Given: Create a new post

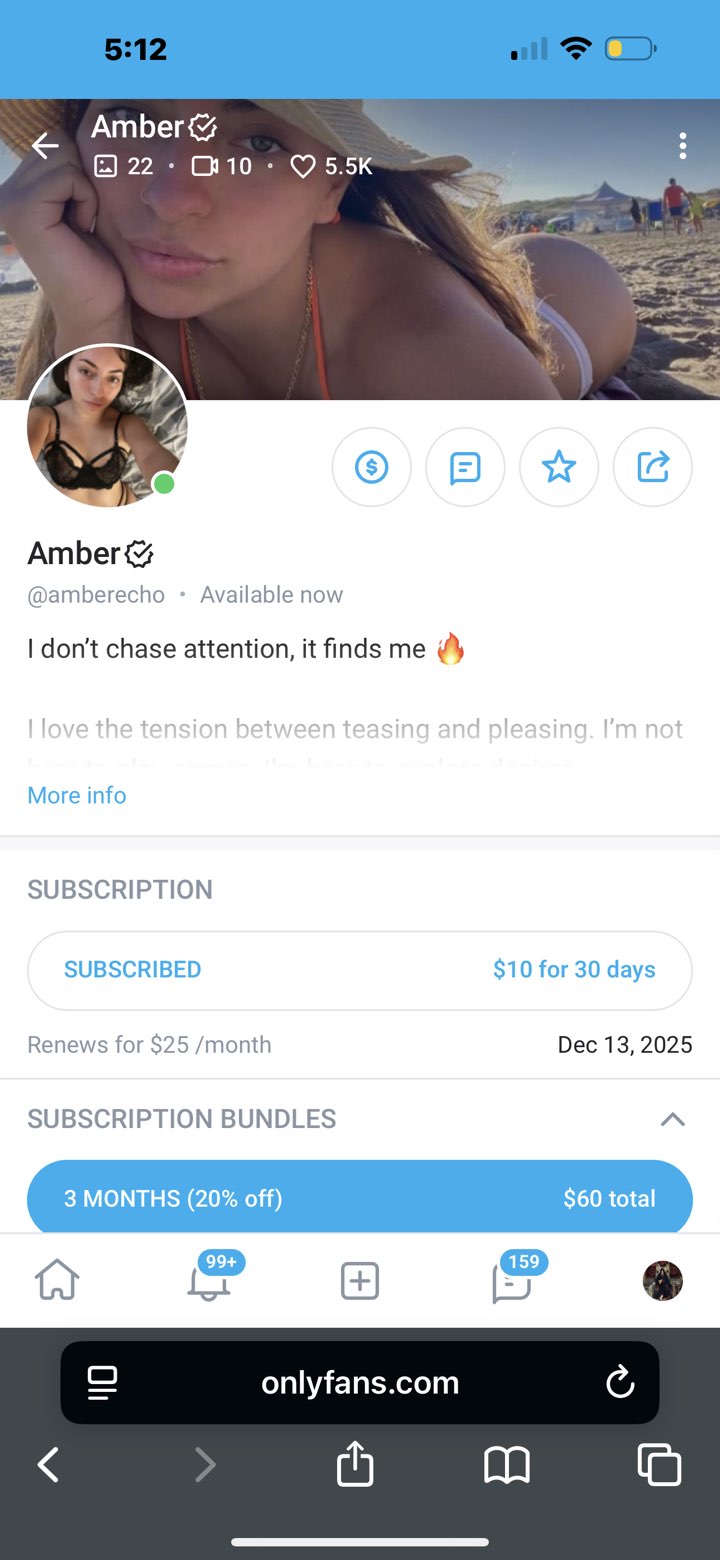Looking at the screenshot, I should pyautogui.click(x=360, y=1281).
